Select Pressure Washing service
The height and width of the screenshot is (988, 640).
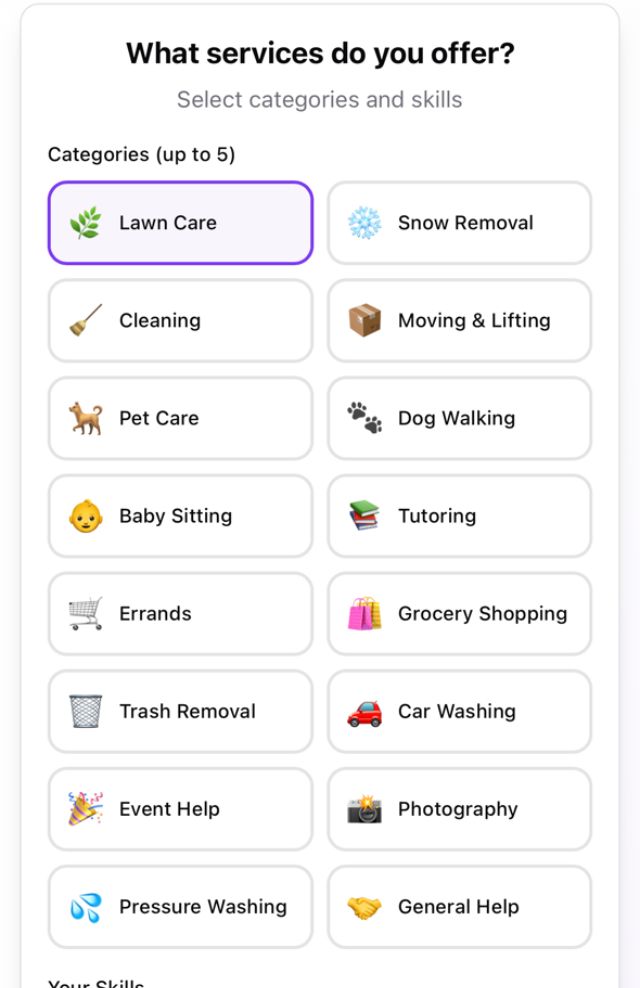tap(180, 907)
